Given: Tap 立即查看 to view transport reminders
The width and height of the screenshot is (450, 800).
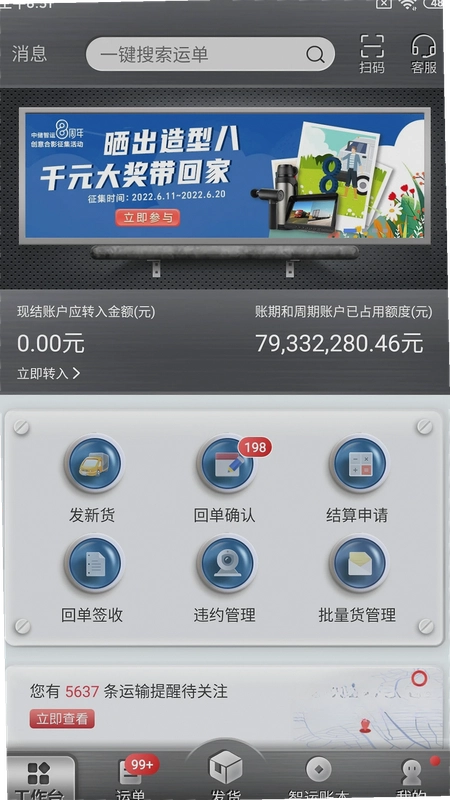Looking at the screenshot, I should [62, 719].
